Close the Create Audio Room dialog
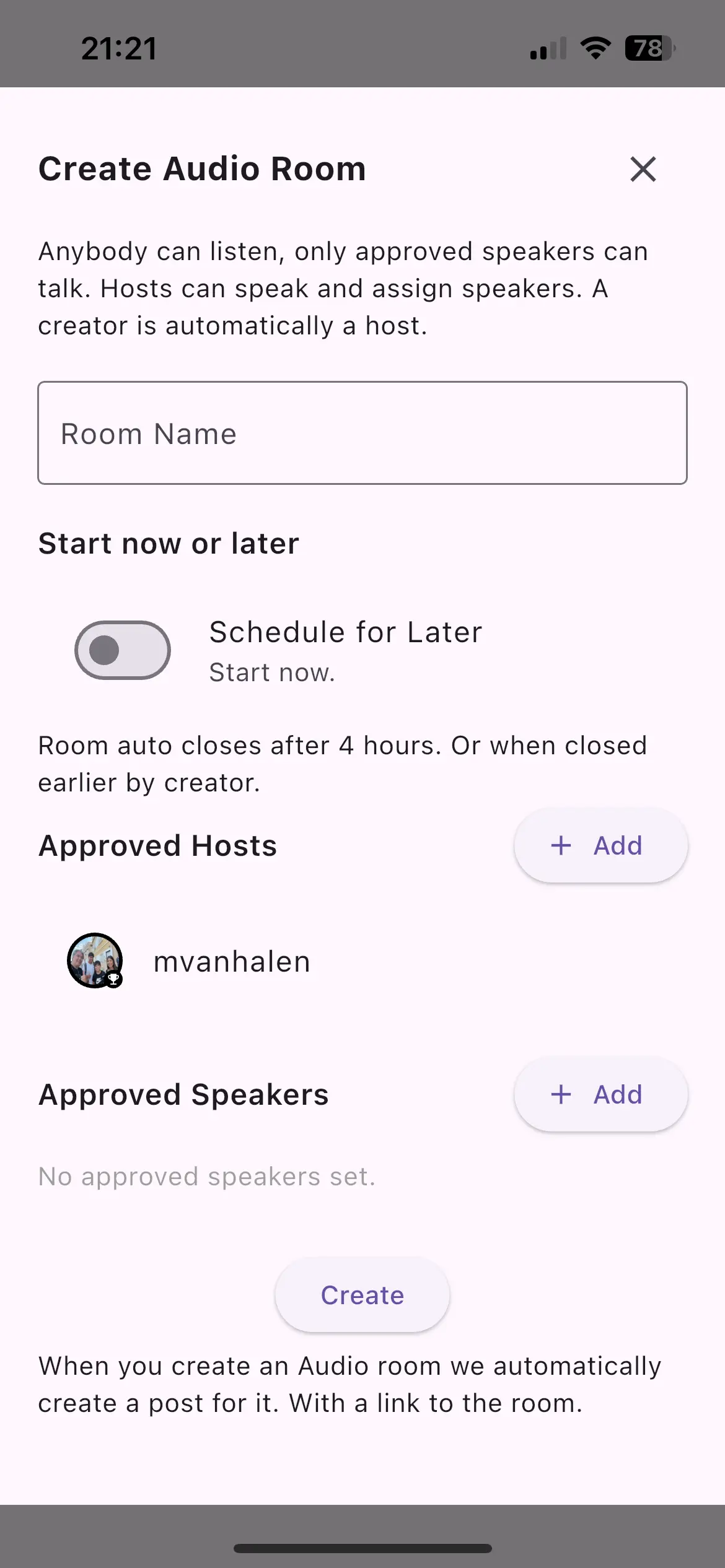Screen dimensions: 725x1568 643,169
